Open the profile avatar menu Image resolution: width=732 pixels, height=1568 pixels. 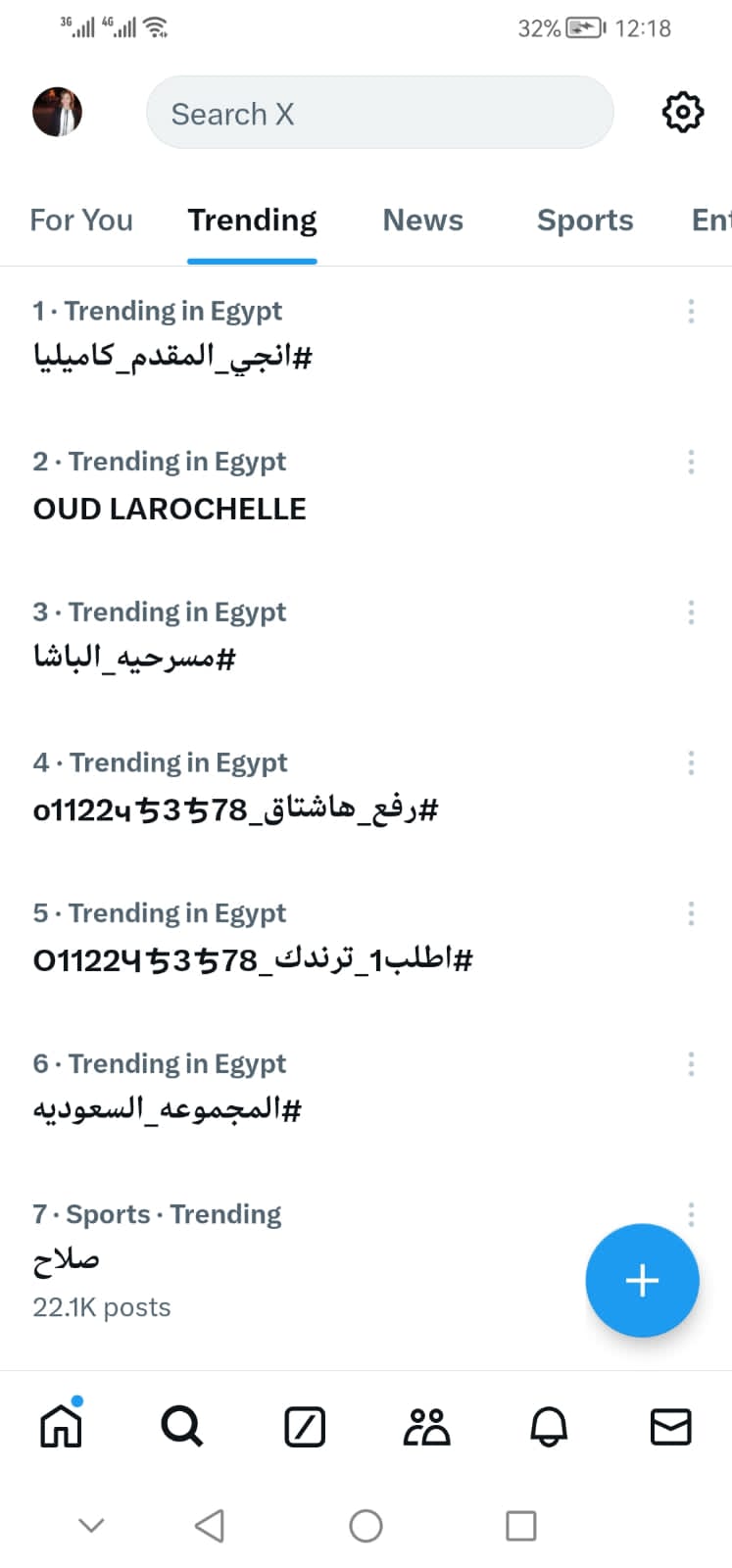pyautogui.click(x=57, y=112)
